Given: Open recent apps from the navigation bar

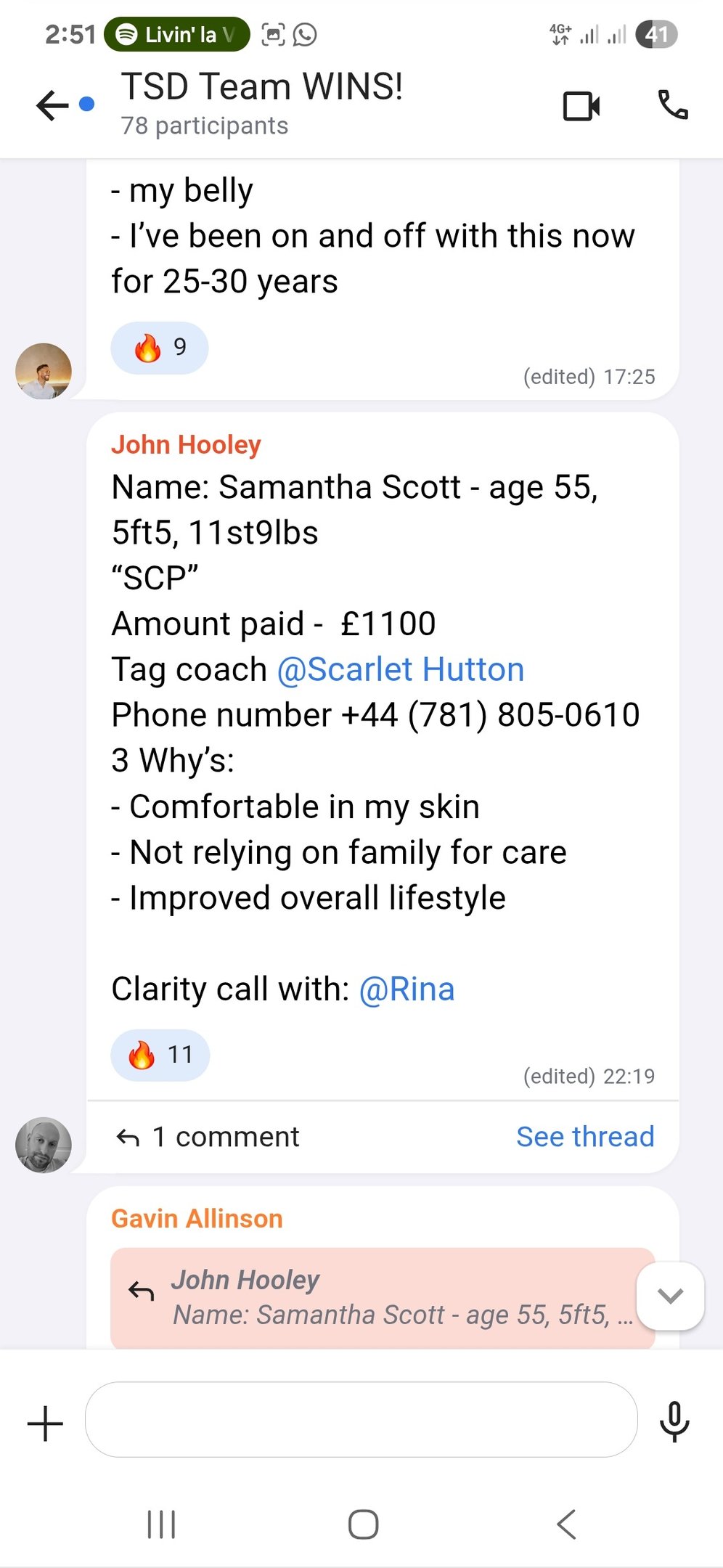Looking at the screenshot, I should pyautogui.click(x=160, y=1524).
